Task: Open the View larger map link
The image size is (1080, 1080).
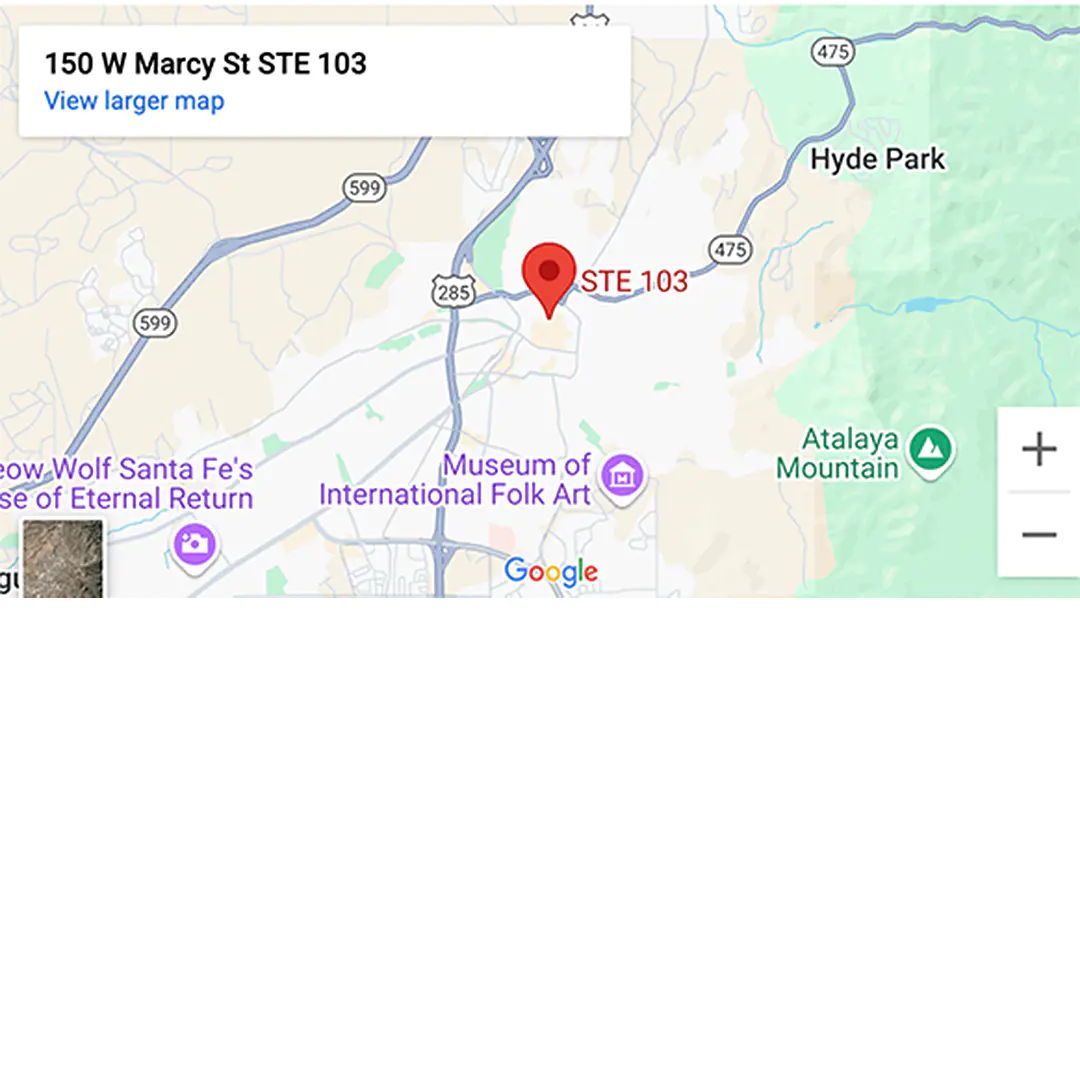Action: pos(134,101)
